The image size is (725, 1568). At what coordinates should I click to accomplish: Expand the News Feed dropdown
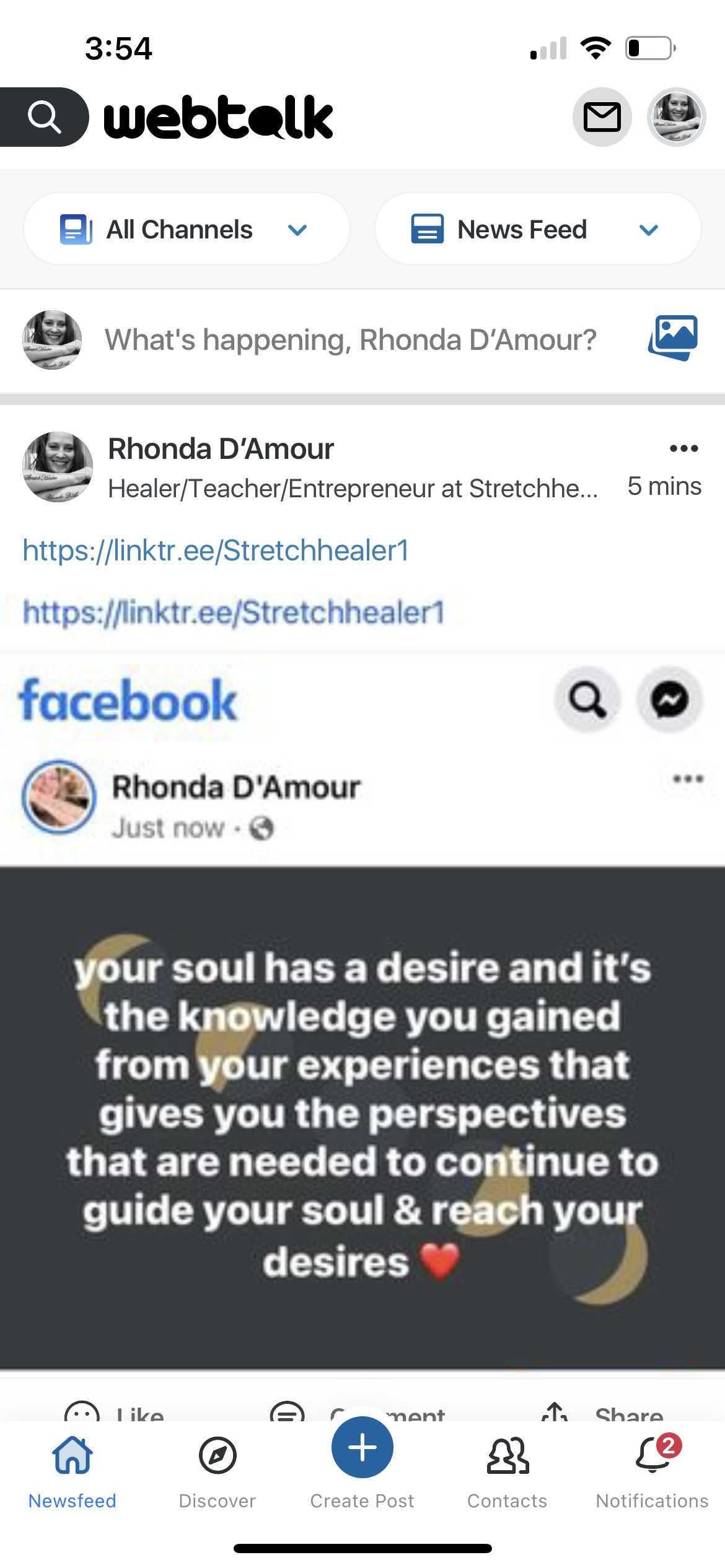pos(538,229)
